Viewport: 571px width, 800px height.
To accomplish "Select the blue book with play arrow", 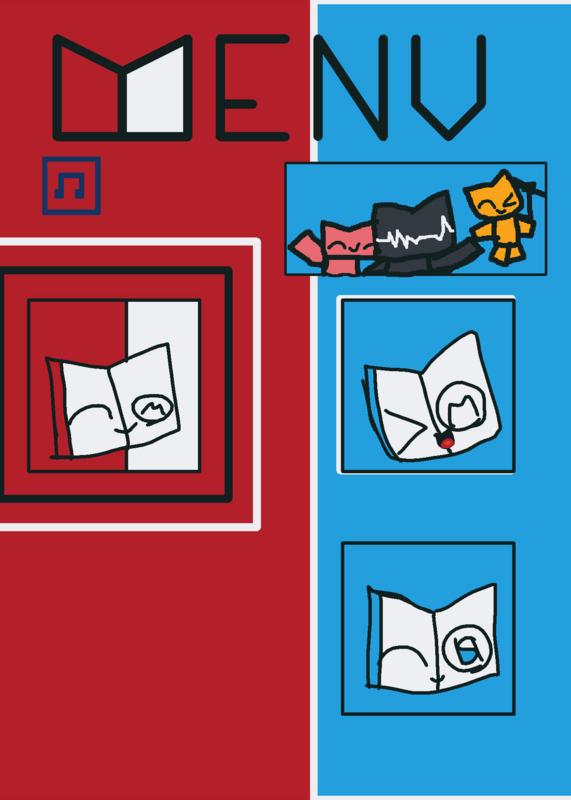I will tap(428, 386).
